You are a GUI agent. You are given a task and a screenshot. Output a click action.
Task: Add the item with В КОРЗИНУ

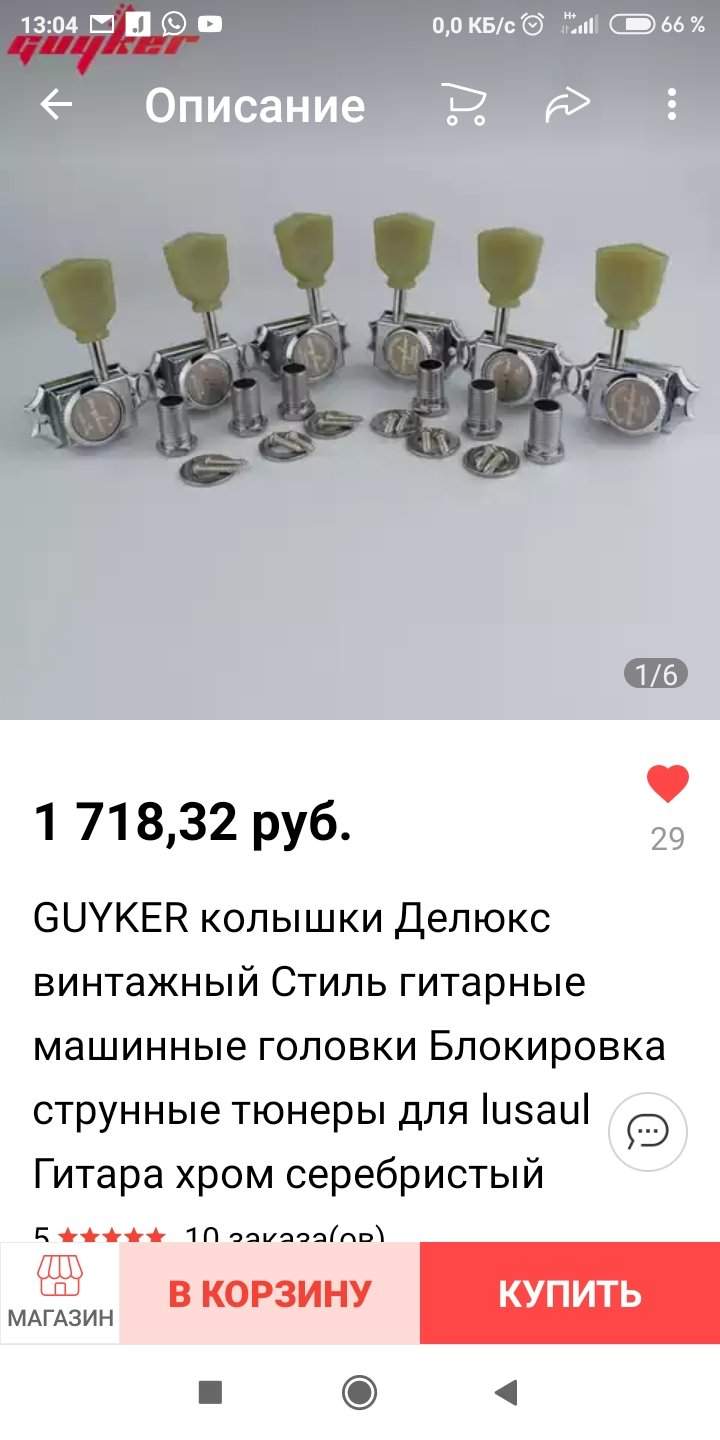click(270, 1293)
